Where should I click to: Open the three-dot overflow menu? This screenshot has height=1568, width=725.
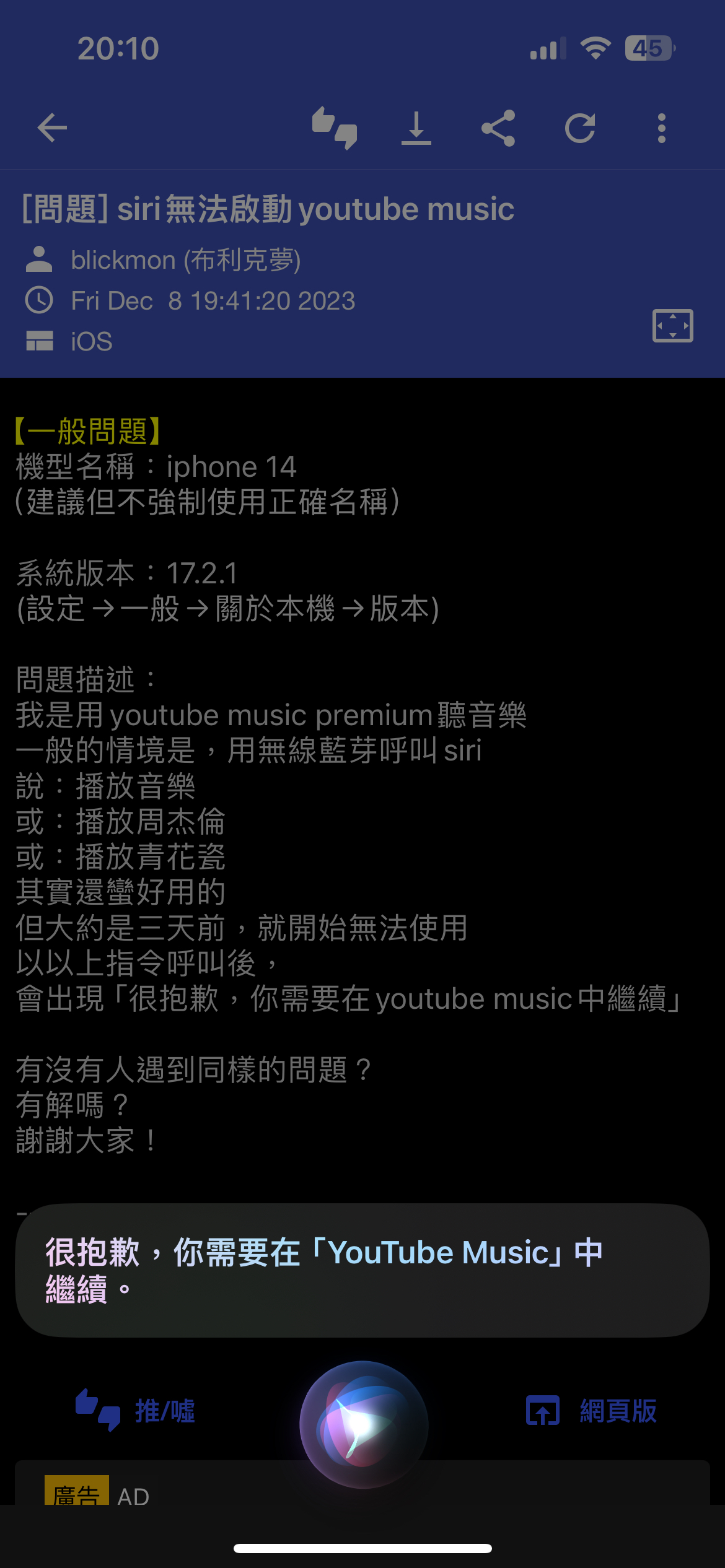coord(662,128)
